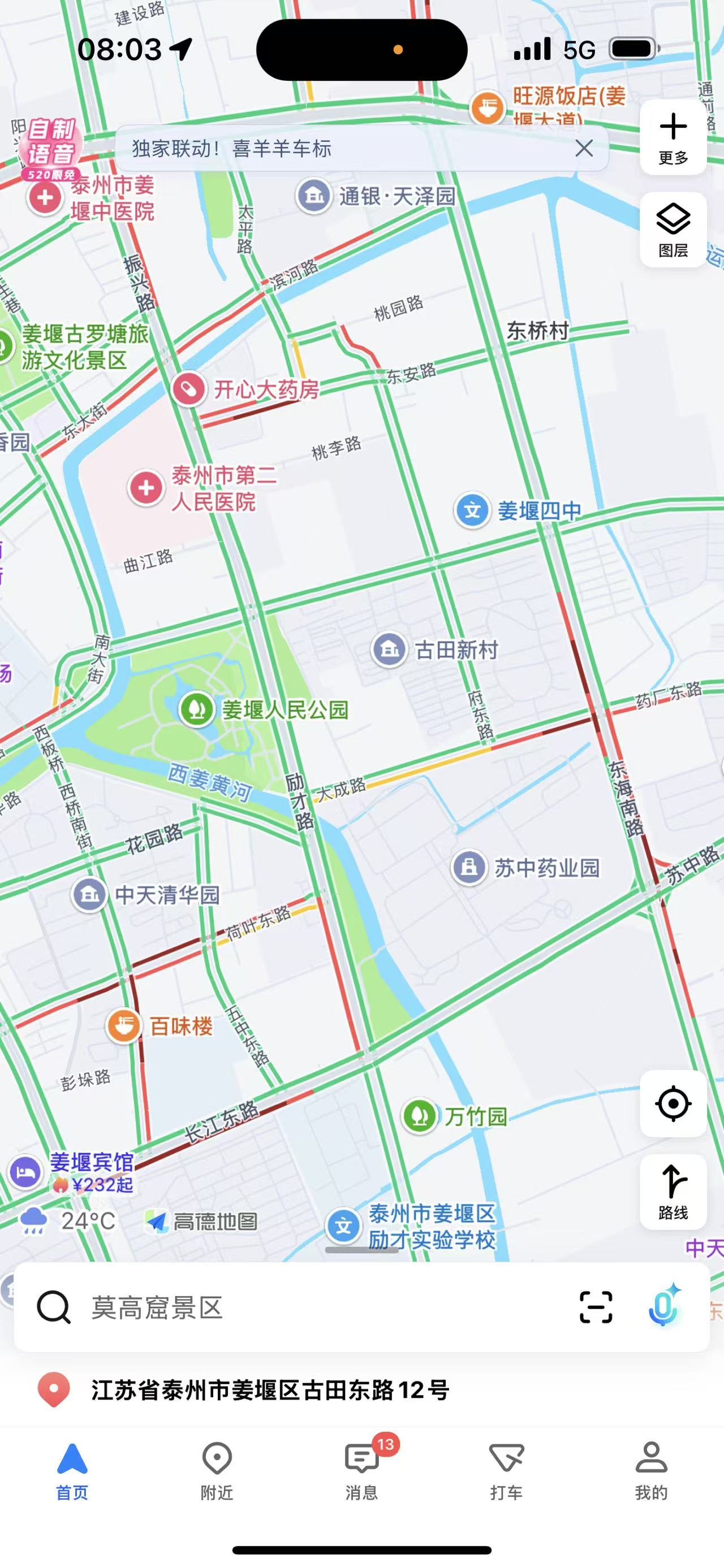
Task: Select the 首页 tab
Action: (72, 1472)
